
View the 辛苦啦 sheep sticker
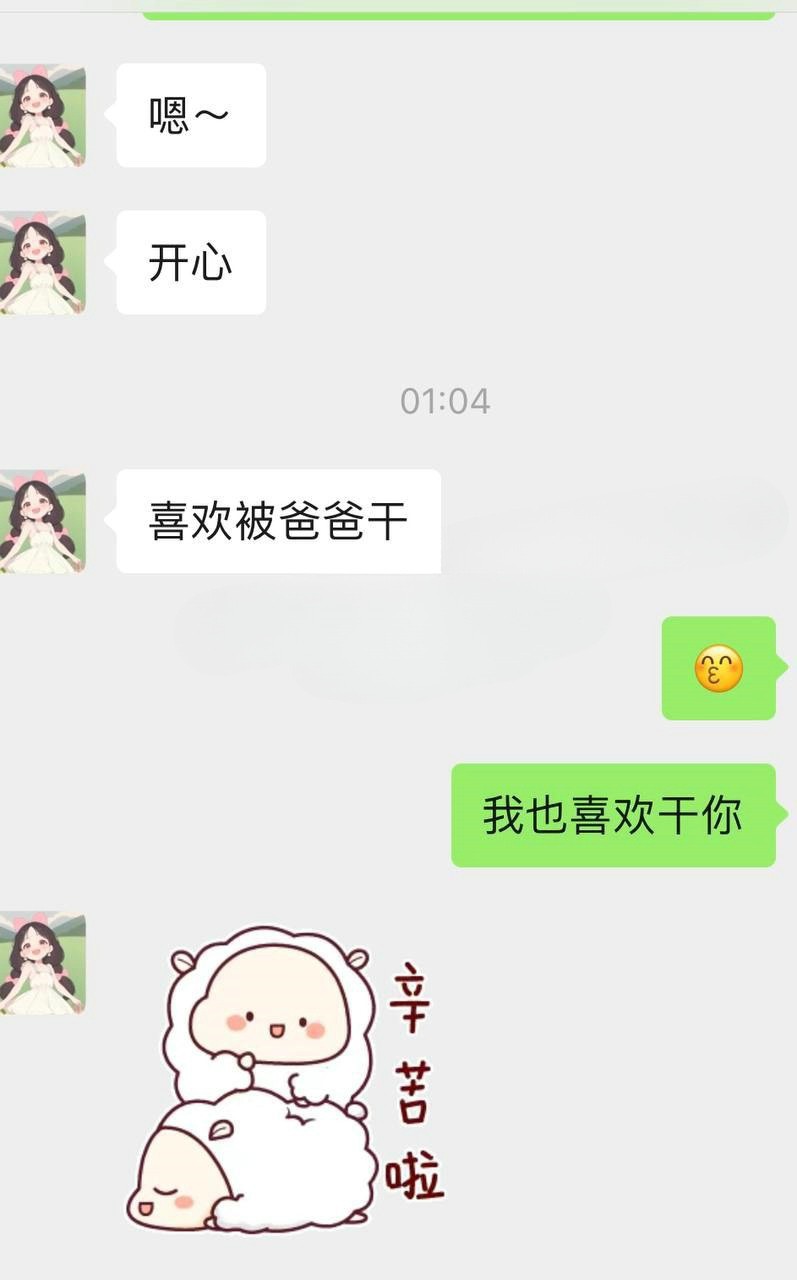[x=285, y=1078]
